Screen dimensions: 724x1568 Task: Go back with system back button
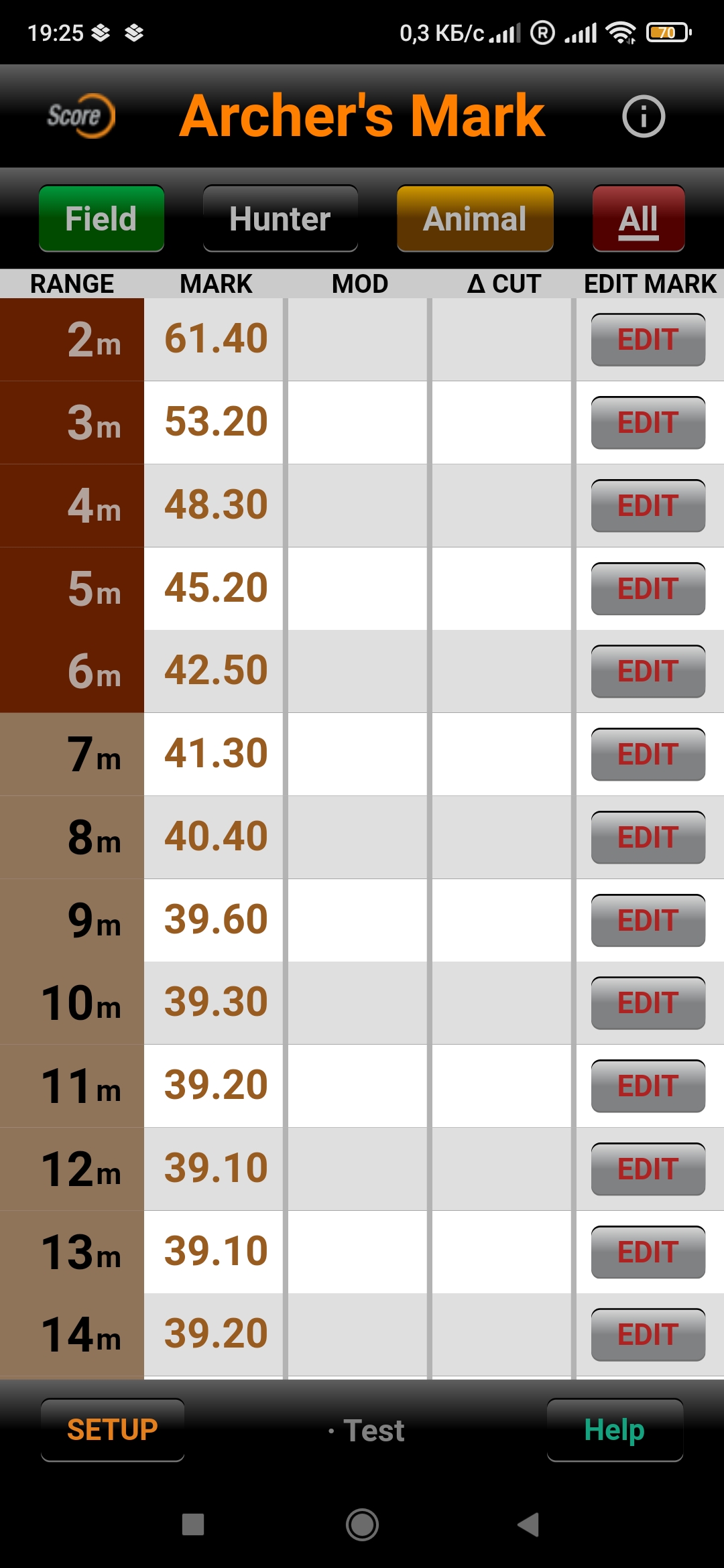click(528, 1524)
